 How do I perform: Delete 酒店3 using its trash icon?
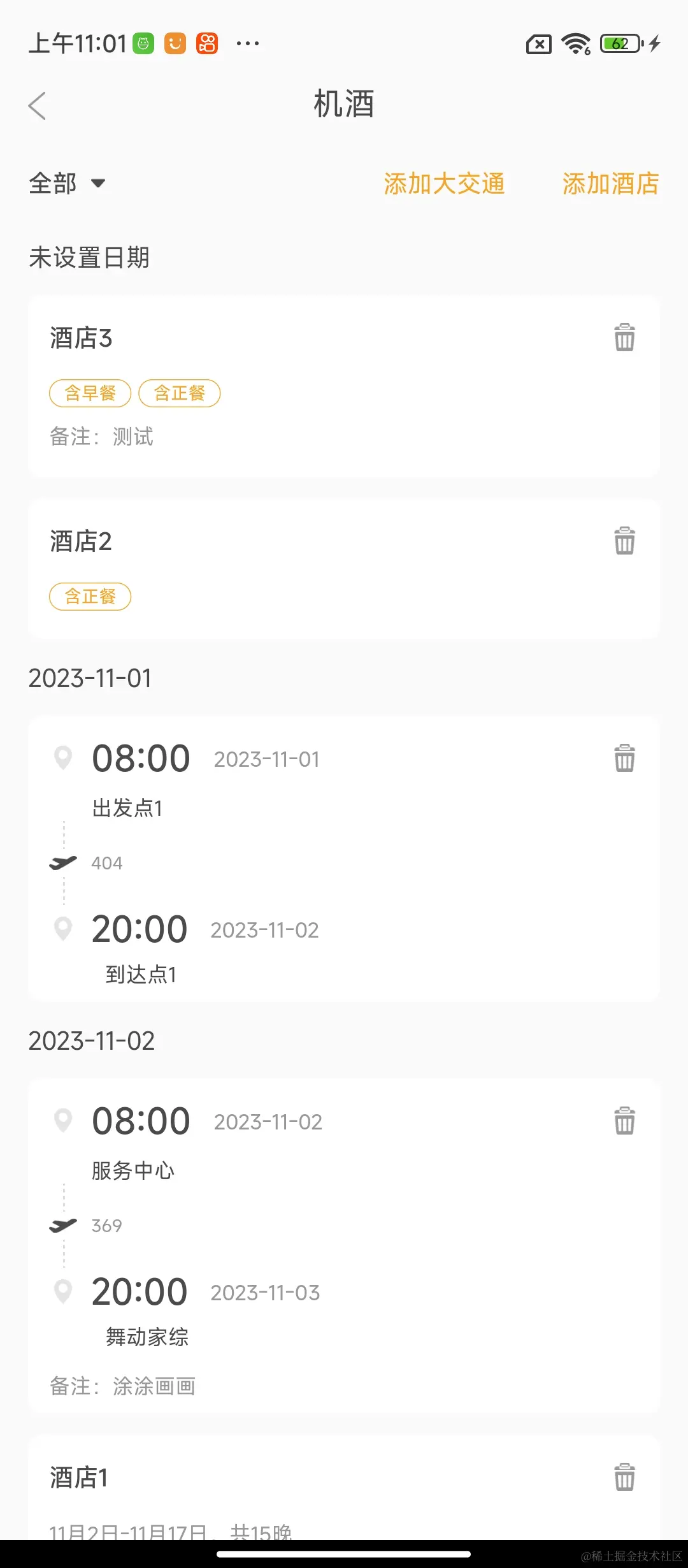click(x=624, y=338)
